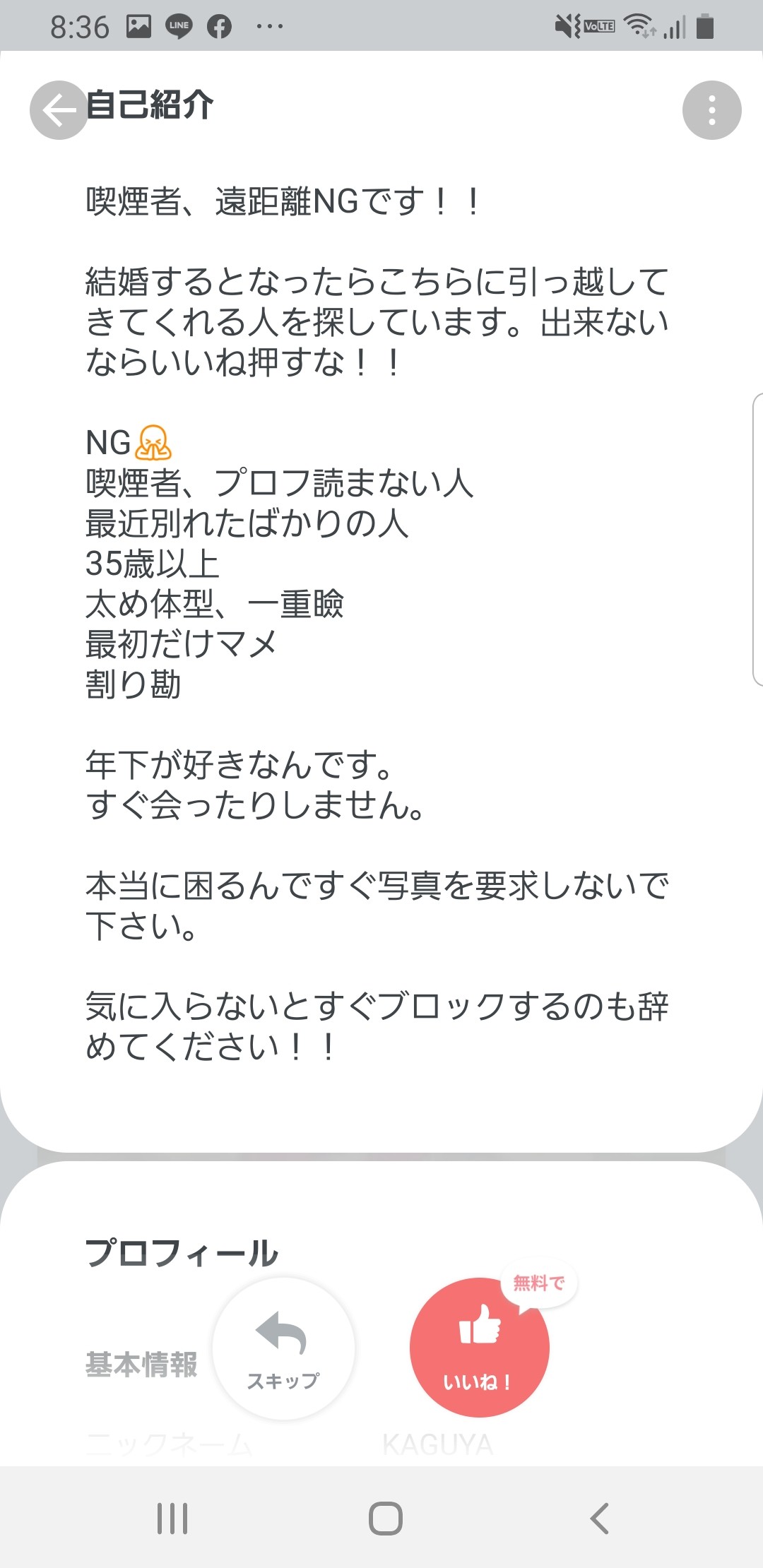Image resolution: width=763 pixels, height=1568 pixels.
Task: Open the three-dot overflow menu
Action: (x=711, y=110)
